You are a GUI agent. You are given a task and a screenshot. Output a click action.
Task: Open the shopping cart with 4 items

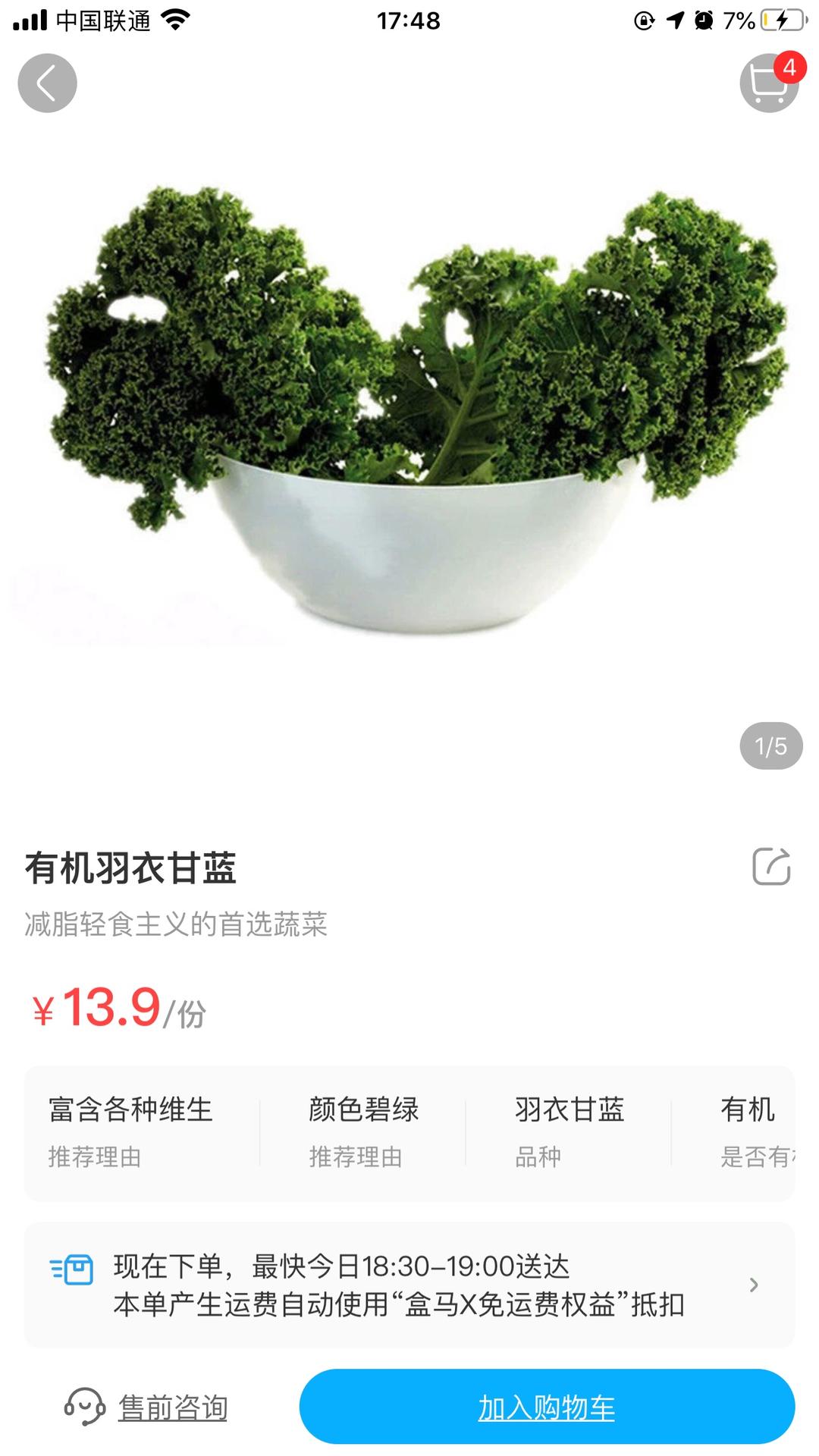coord(768,83)
